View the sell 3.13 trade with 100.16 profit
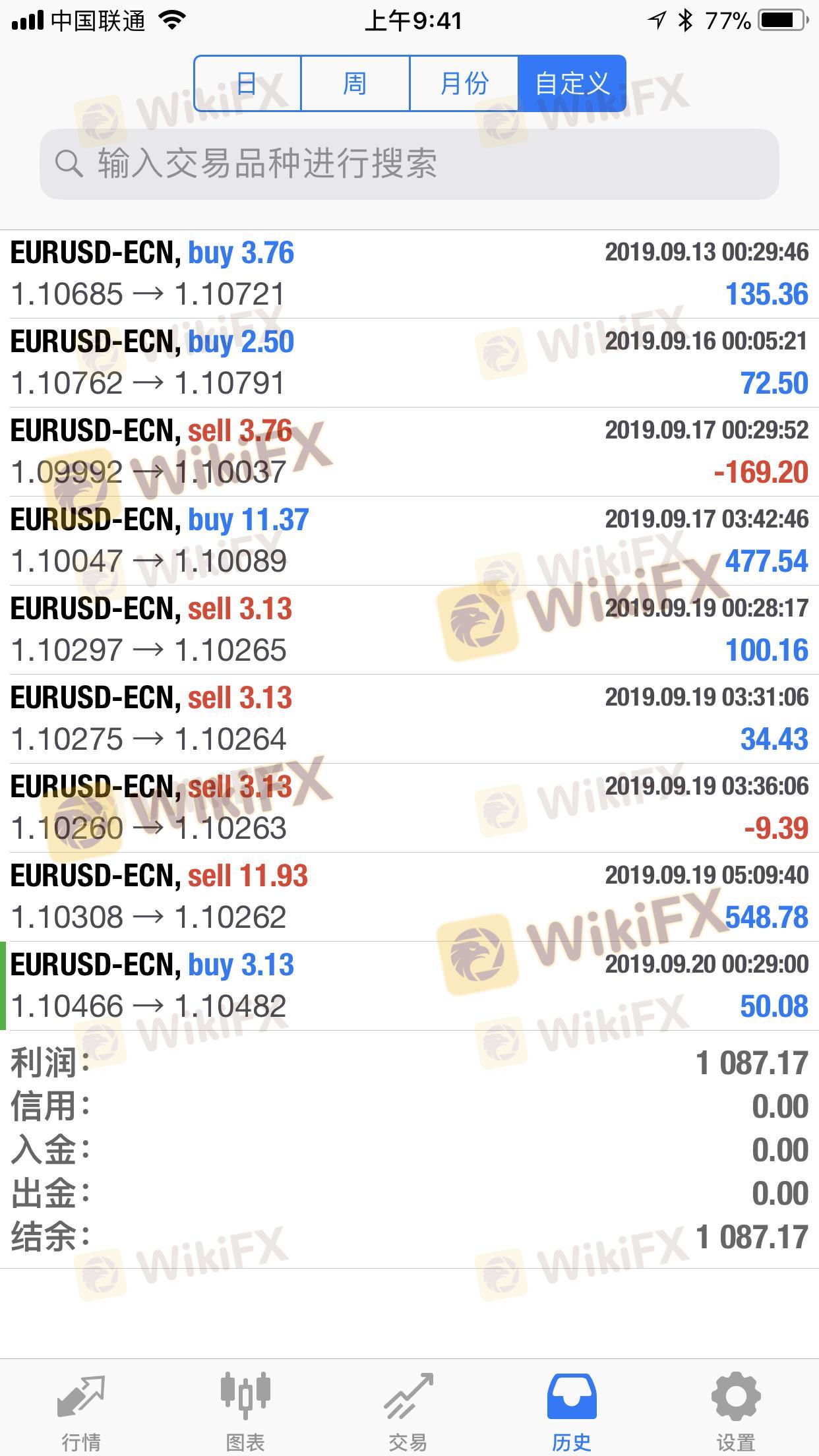The height and width of the screenshot is (1456, 819). pyautogui.click(x=409, y=630)
